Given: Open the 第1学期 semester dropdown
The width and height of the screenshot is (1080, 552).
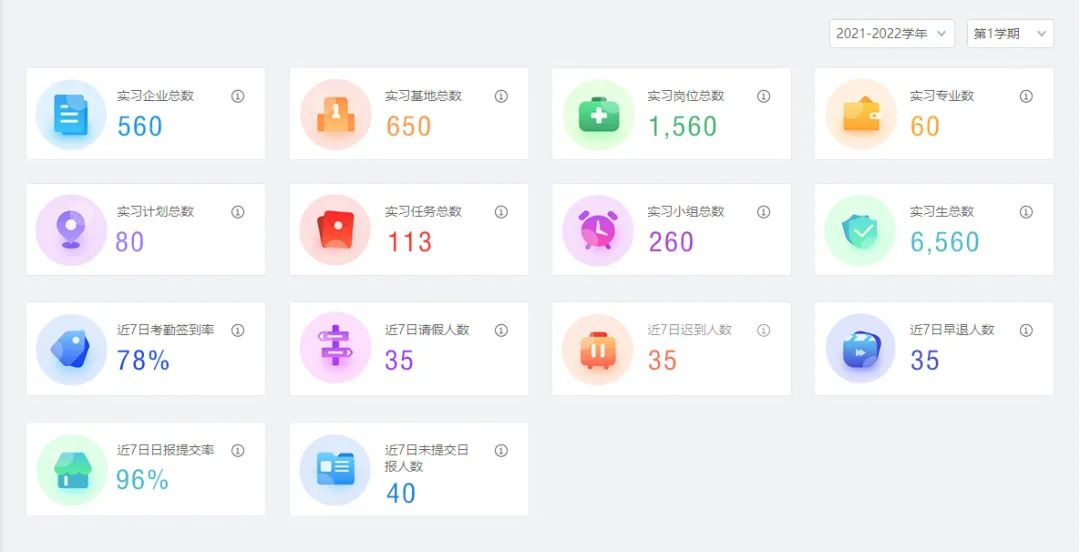Looking at the screenshot, I should tap(1009, 33).
